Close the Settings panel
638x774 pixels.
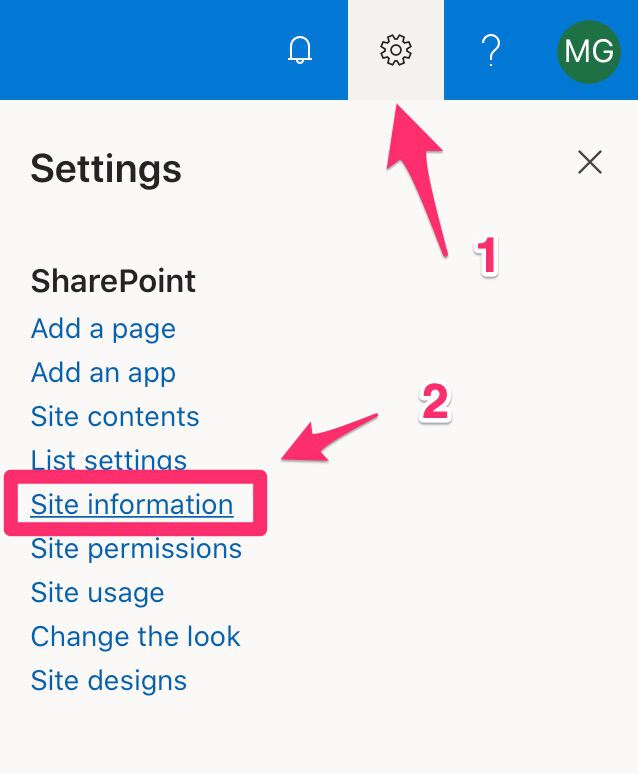[x=590, y=162]
